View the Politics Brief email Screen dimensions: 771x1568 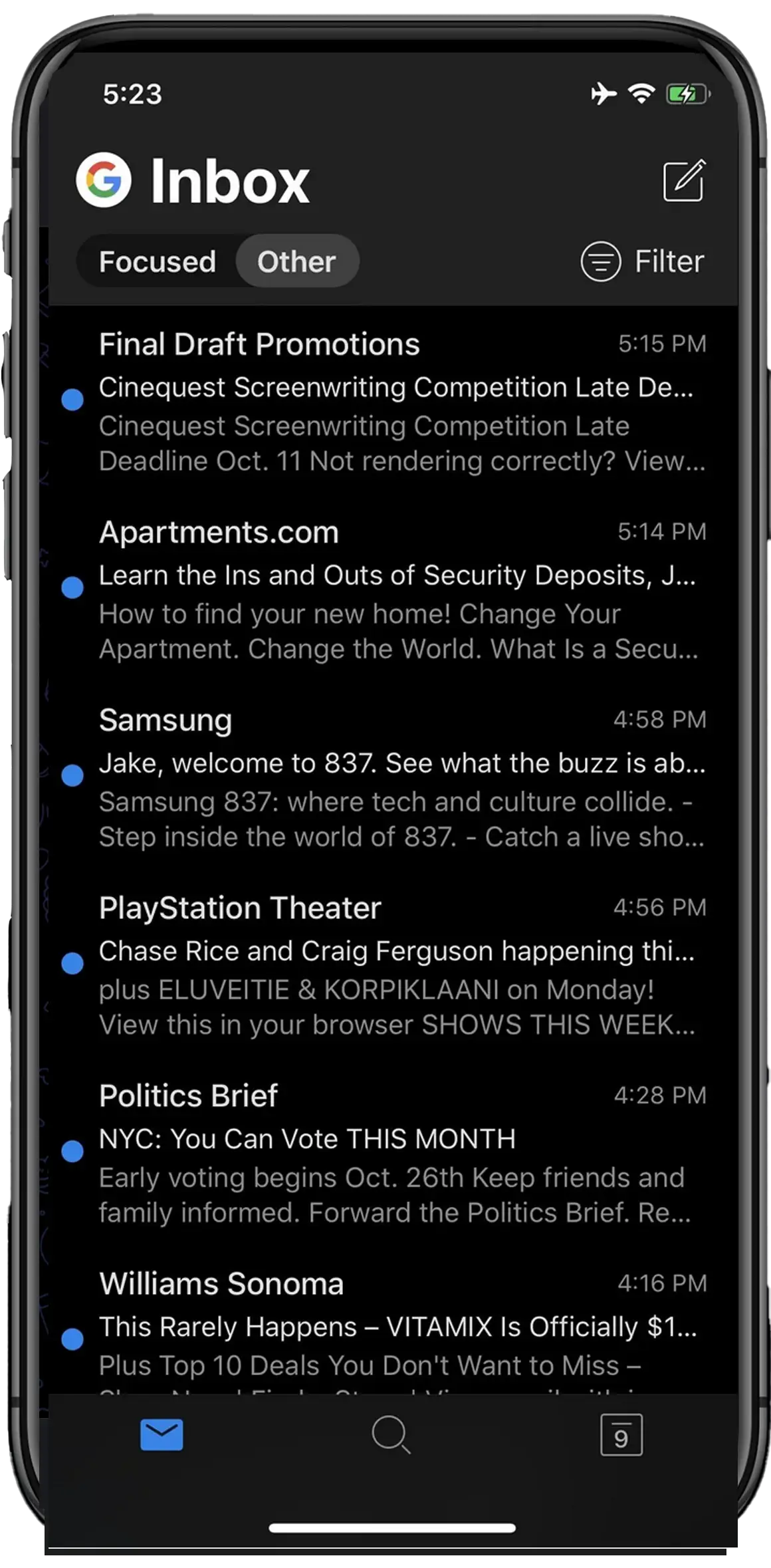coord(393,1153)
